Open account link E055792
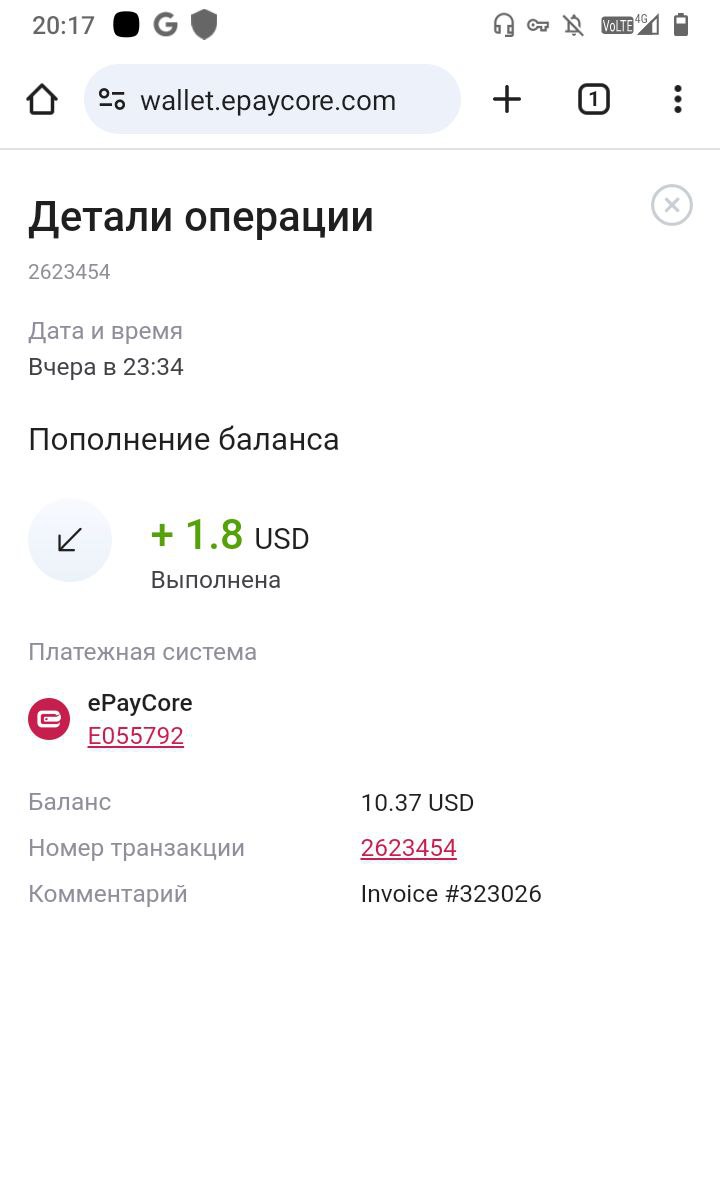 (x=136, y=735)
